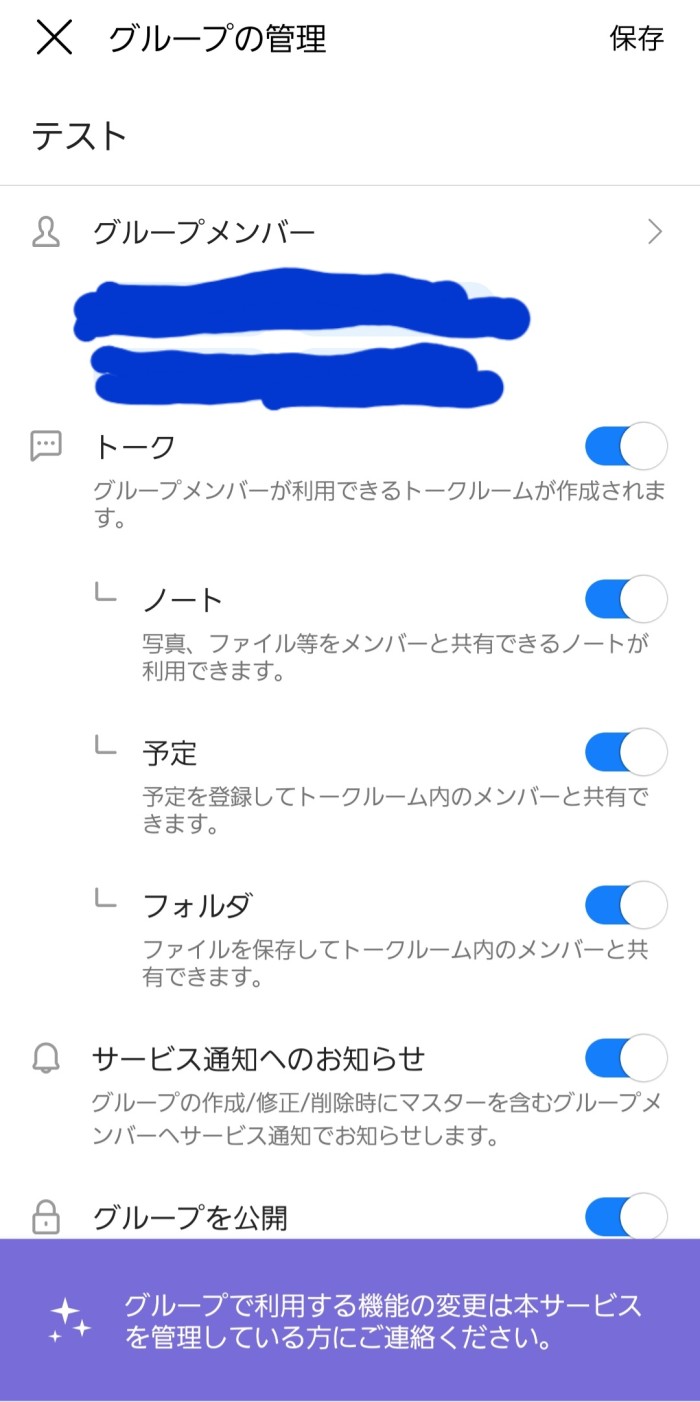The height and width of the screenshot is (1402, 700).
Task: Turn off the 予定 switch
Action: point(626,752)
